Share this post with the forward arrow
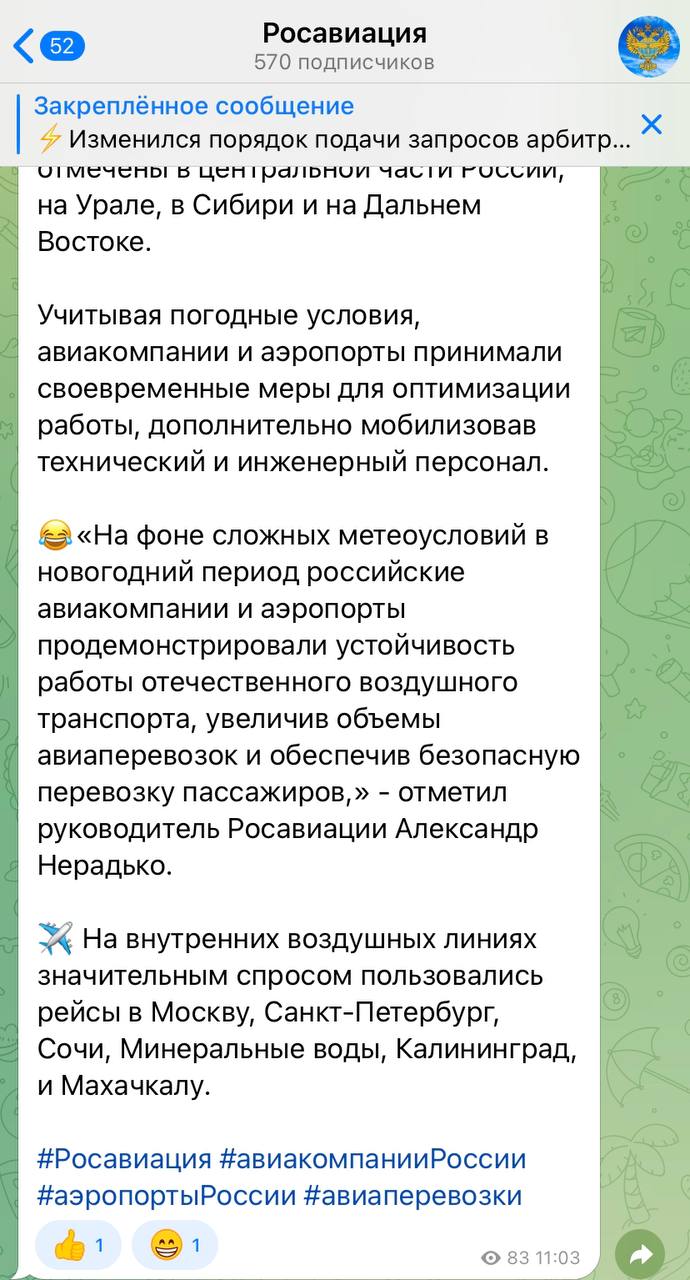 coord(640,1254)
